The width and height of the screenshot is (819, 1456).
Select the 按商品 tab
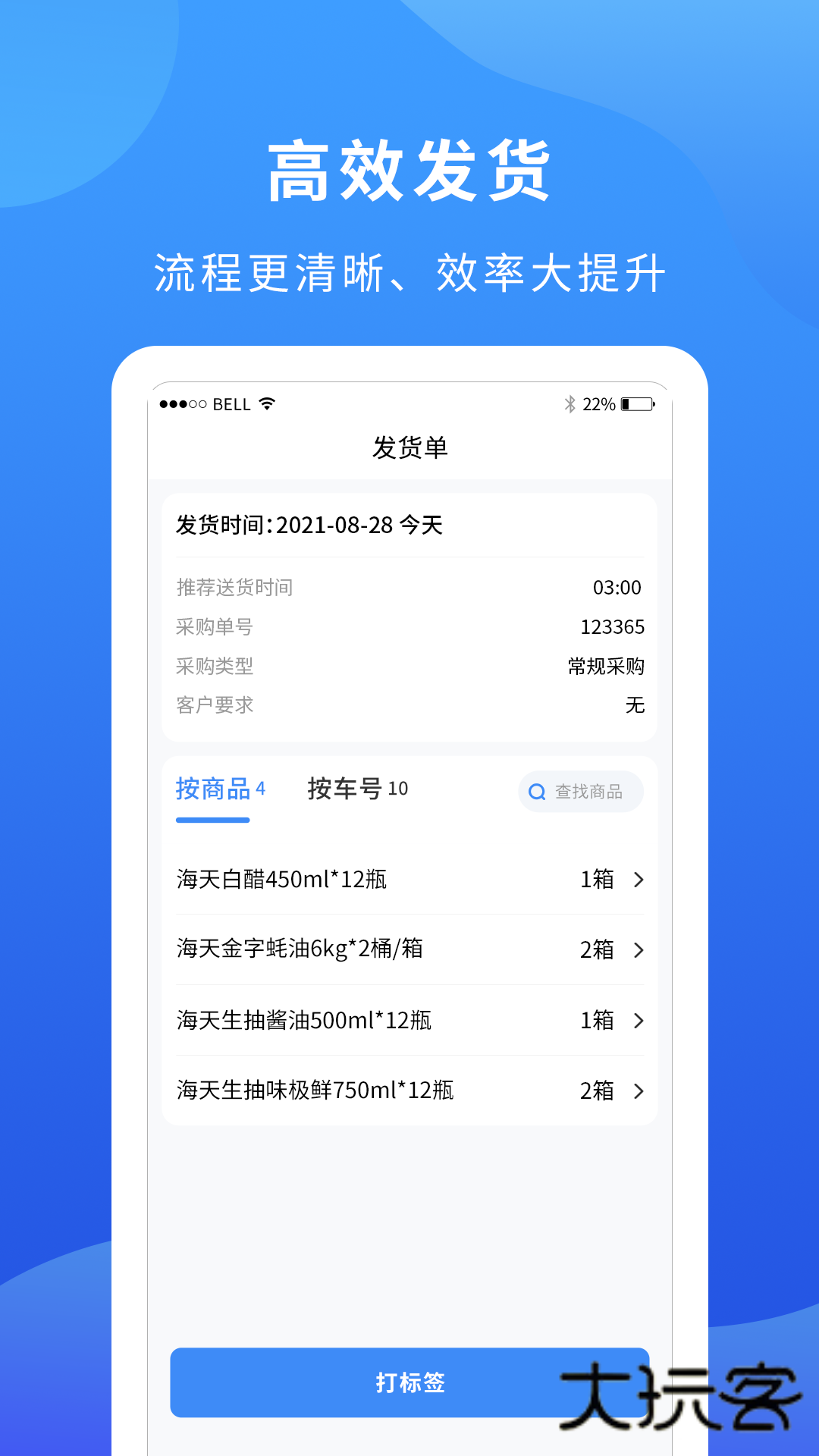(215, 789)
